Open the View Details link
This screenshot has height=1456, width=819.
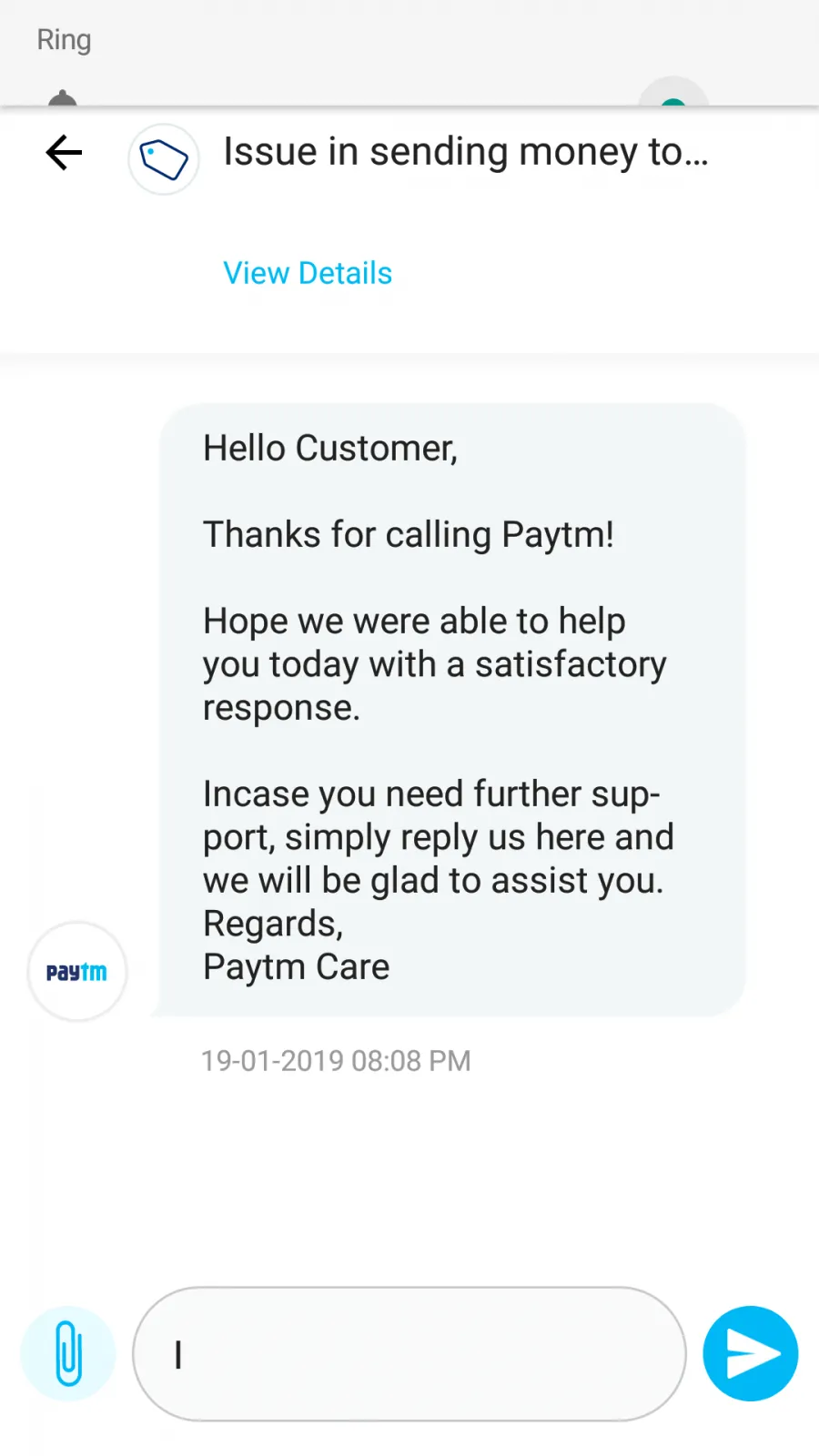[x=308, y=273]
